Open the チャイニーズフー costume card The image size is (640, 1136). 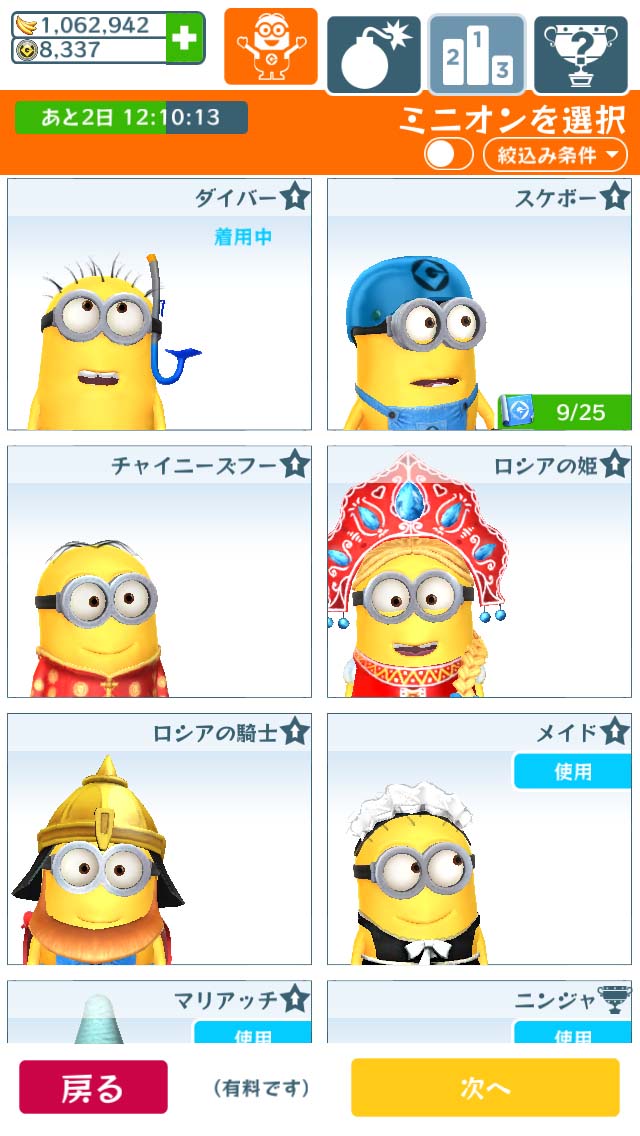159,572
